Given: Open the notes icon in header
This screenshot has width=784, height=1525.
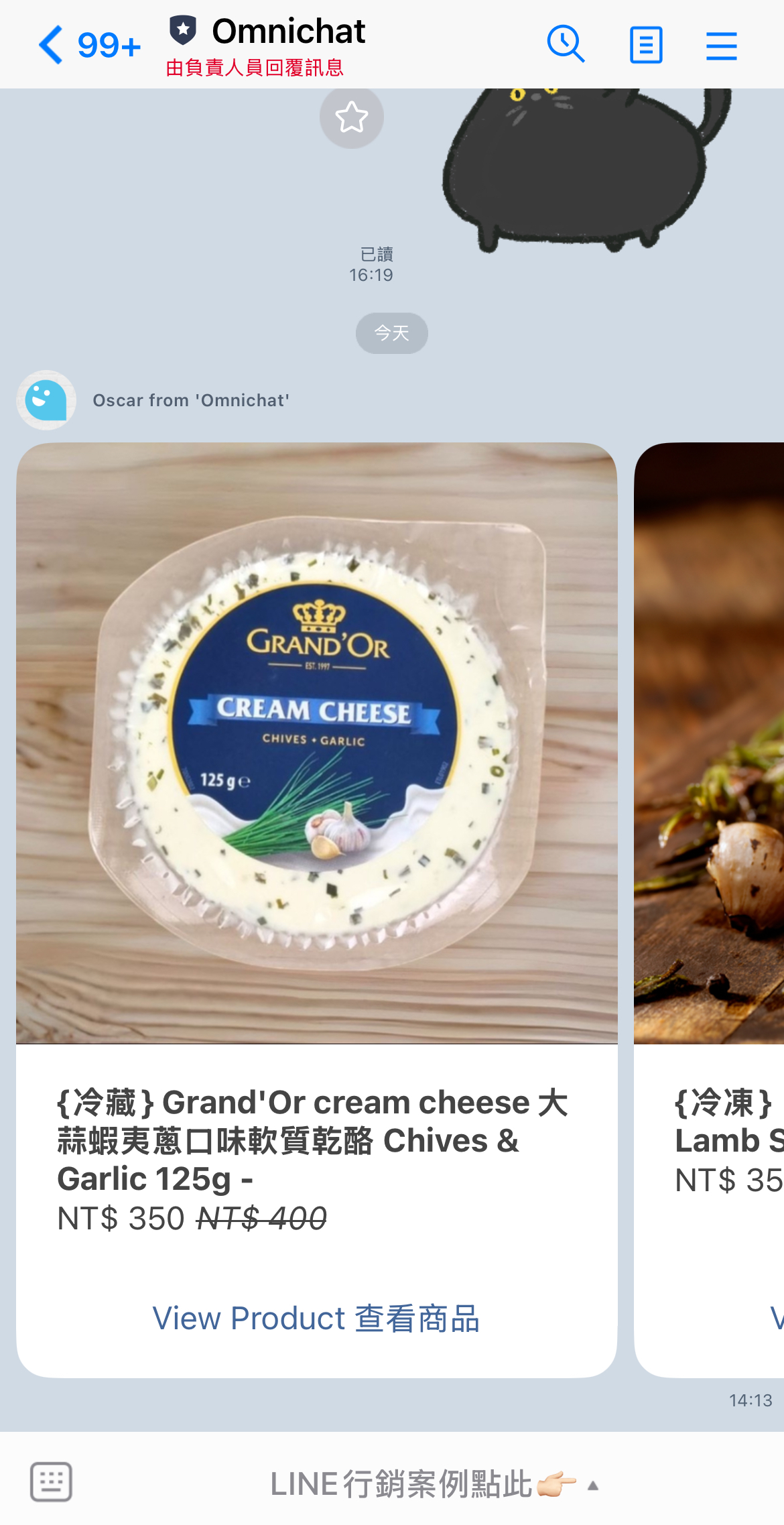Looking at the screenshot, I should (x=646, y=45).
